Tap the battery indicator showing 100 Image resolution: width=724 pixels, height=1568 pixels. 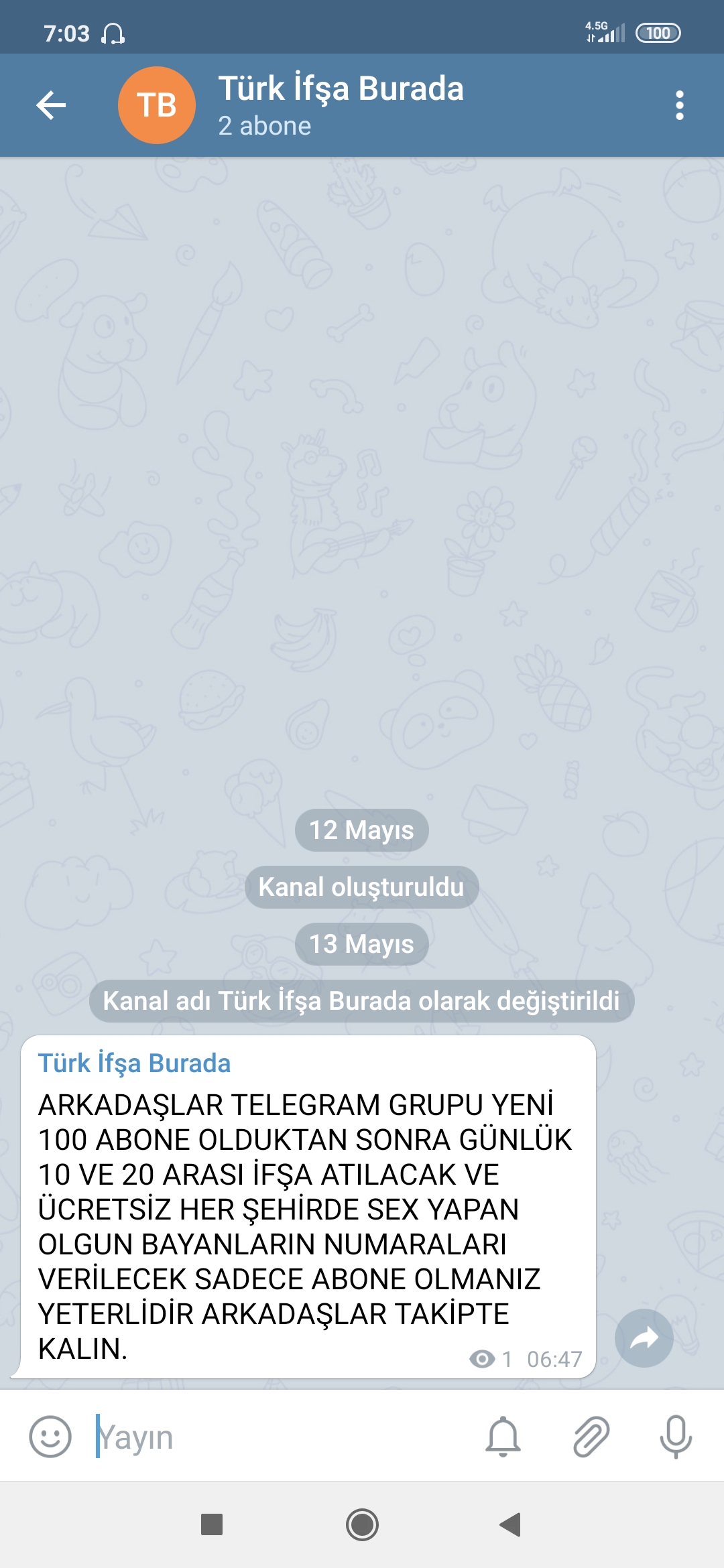tap(658, 32)
